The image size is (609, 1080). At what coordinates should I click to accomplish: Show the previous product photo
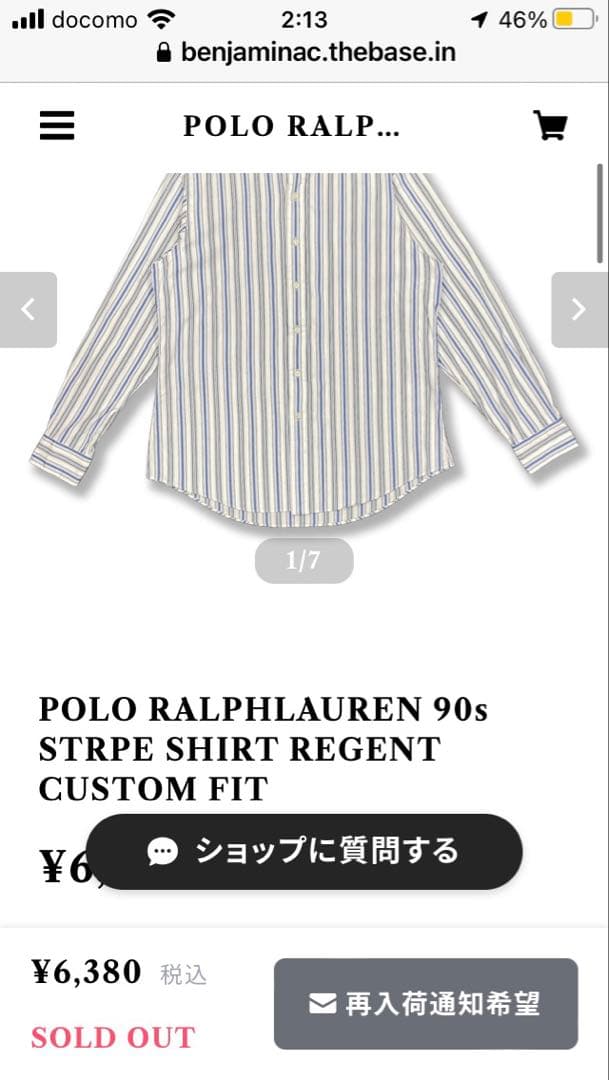[28, 310]
